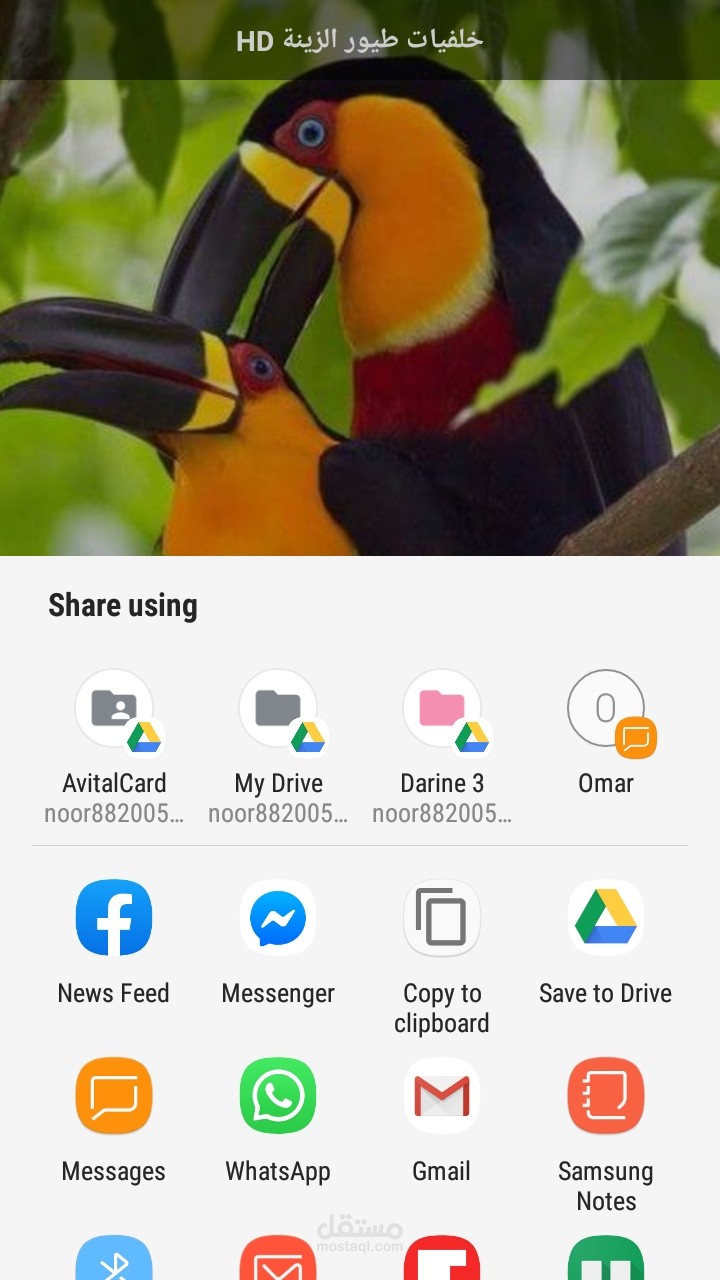Viewport: 720px width, 1280px height.
Task: Share to Facebook News Feed
Action: tap(114, 918)
